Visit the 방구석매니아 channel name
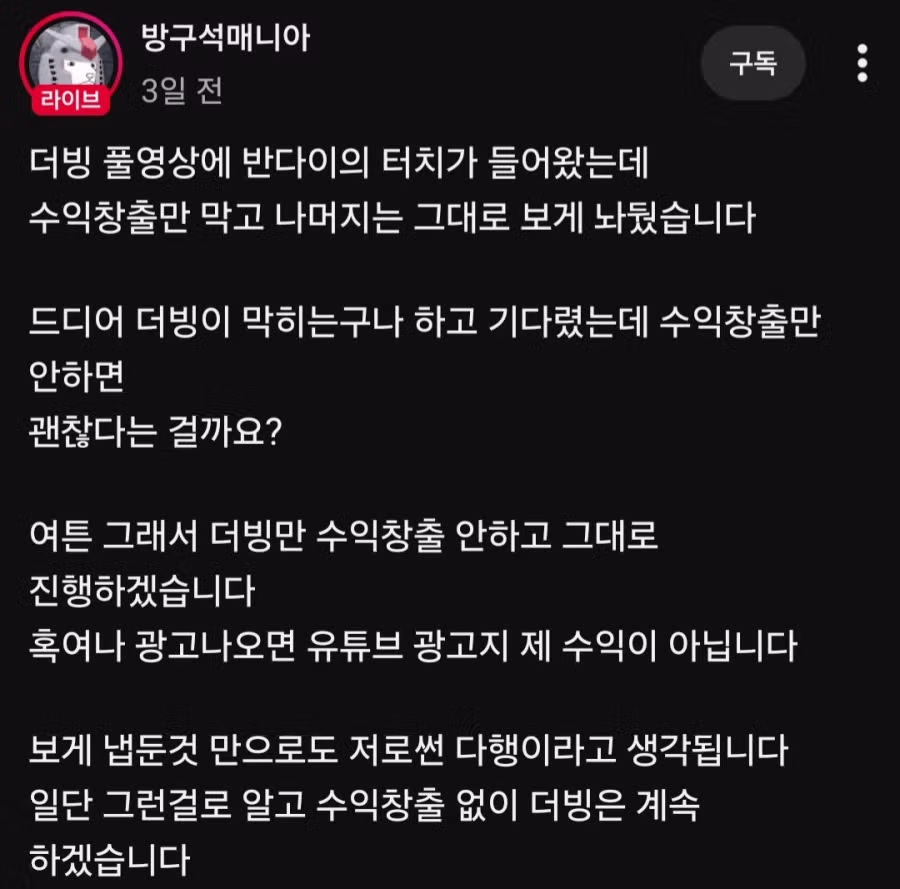Viewport: 900px width, 889px height. tap(228, 41)
